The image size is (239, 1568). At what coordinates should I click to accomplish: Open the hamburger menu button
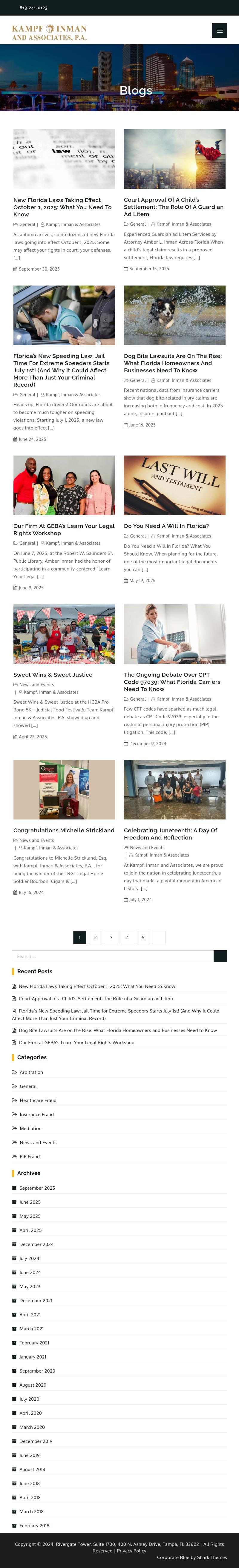coord(219,31)
